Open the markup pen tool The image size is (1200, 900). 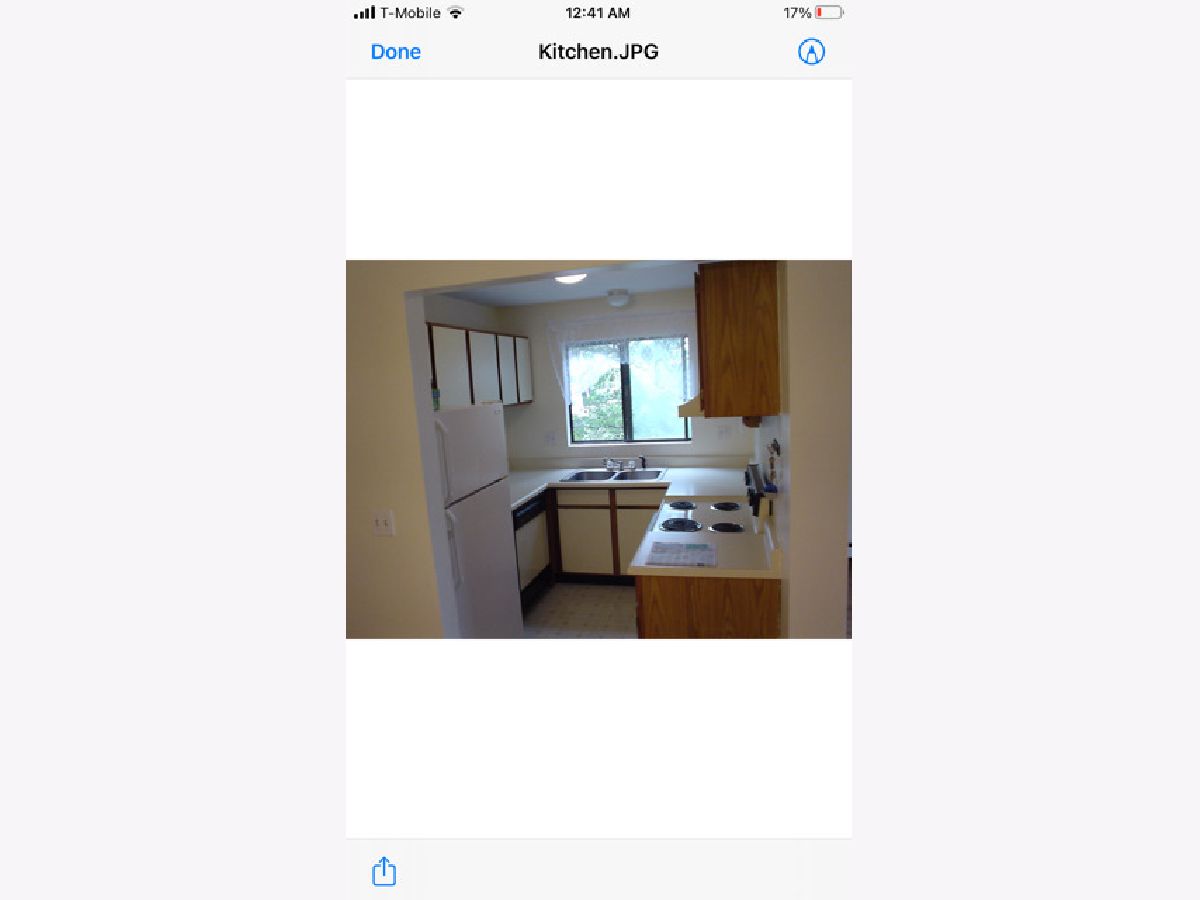click(811, 52)
